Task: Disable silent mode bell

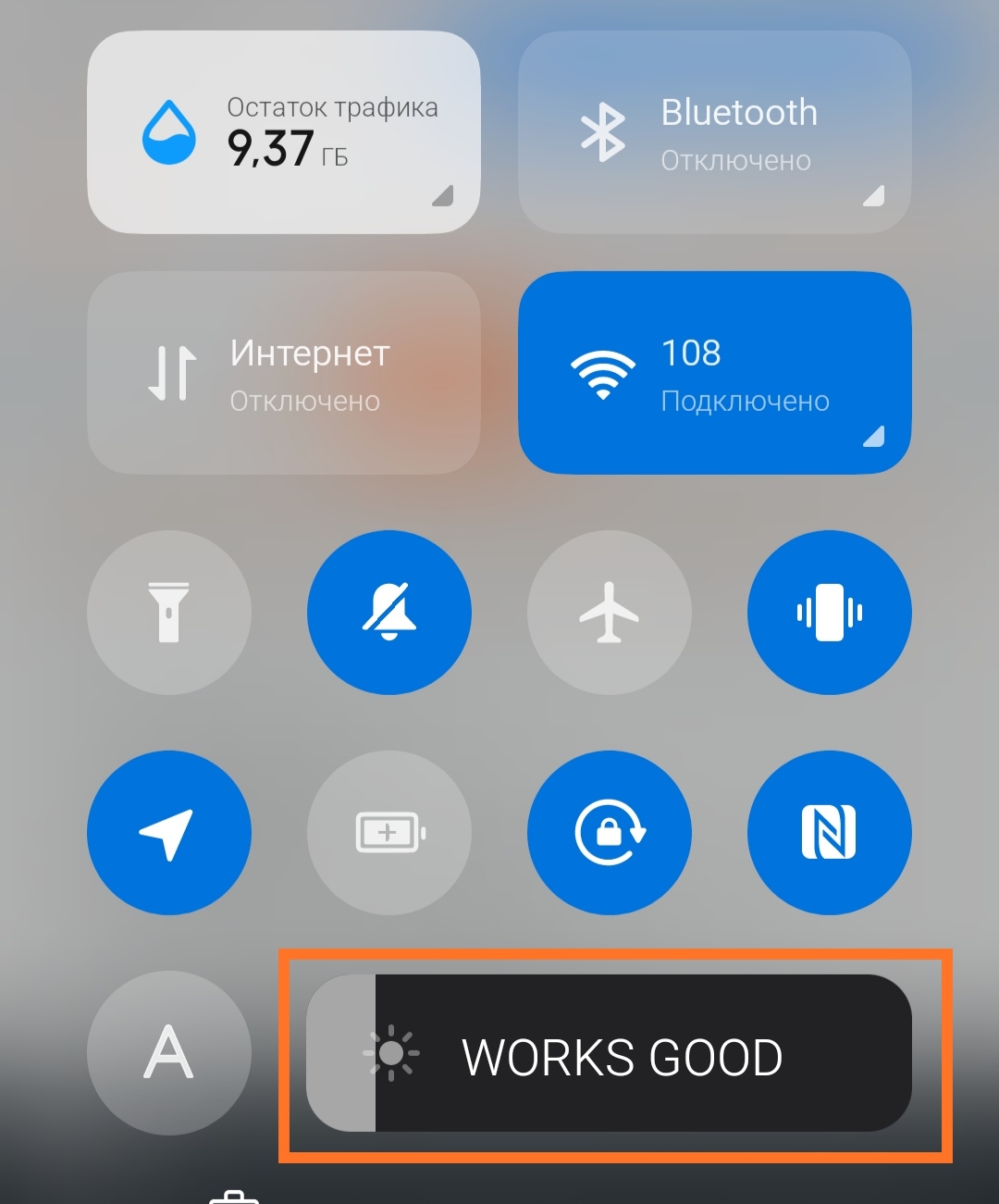Action: pos(388,612)
